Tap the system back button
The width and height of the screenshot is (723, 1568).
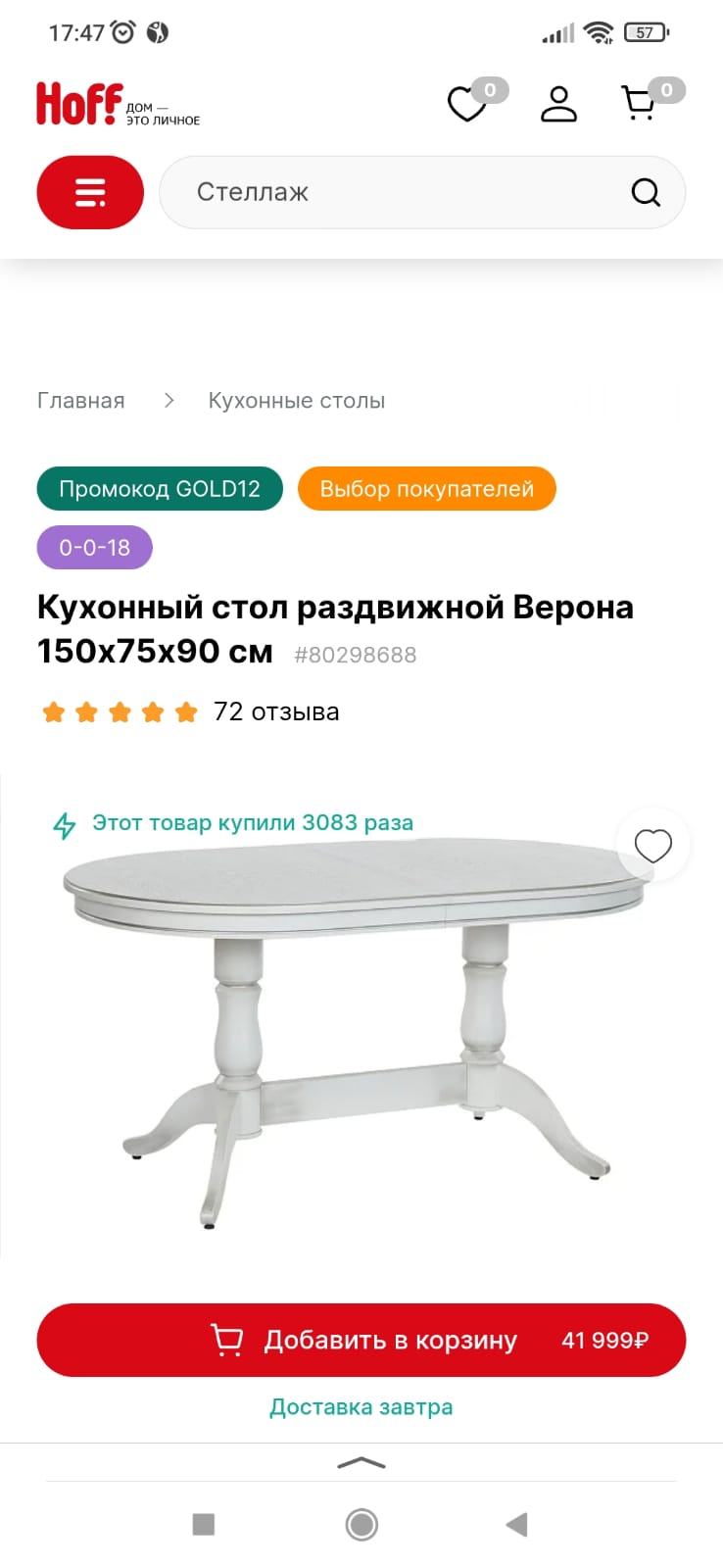[516, 1524]
